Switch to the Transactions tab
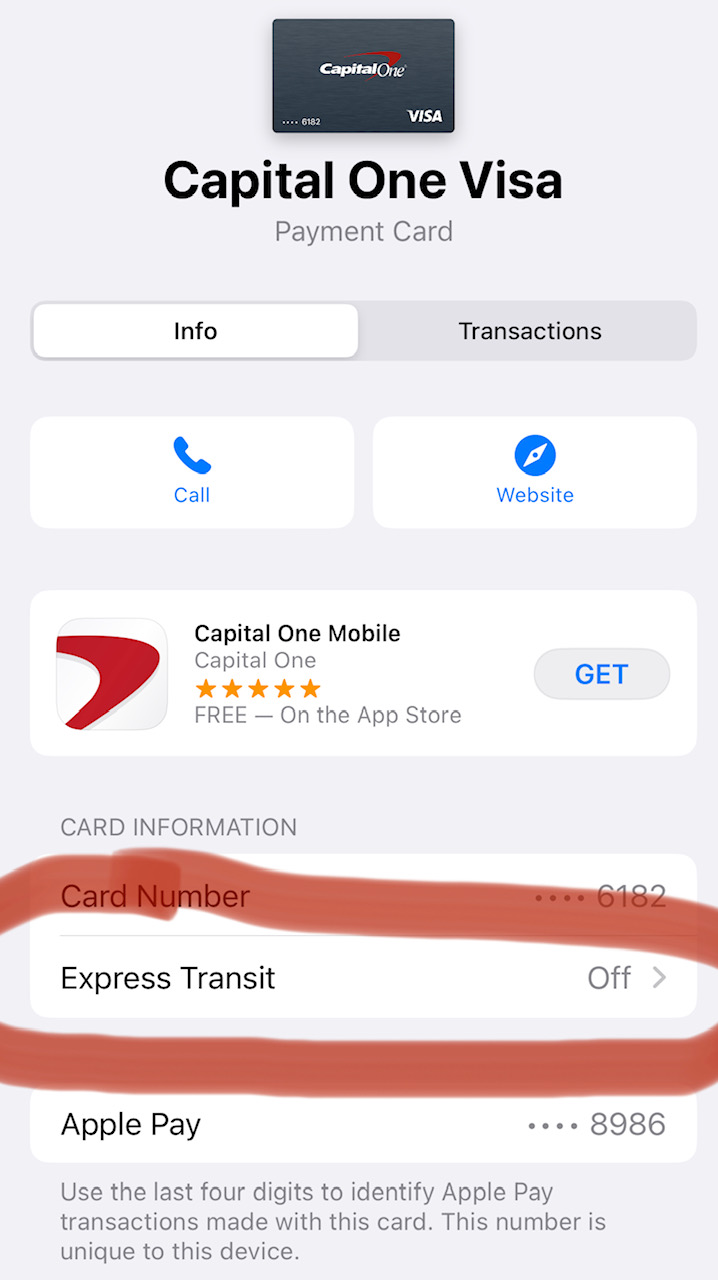Image resolution: width=718 pixels, height=1280 pixels. pos(529,331)
